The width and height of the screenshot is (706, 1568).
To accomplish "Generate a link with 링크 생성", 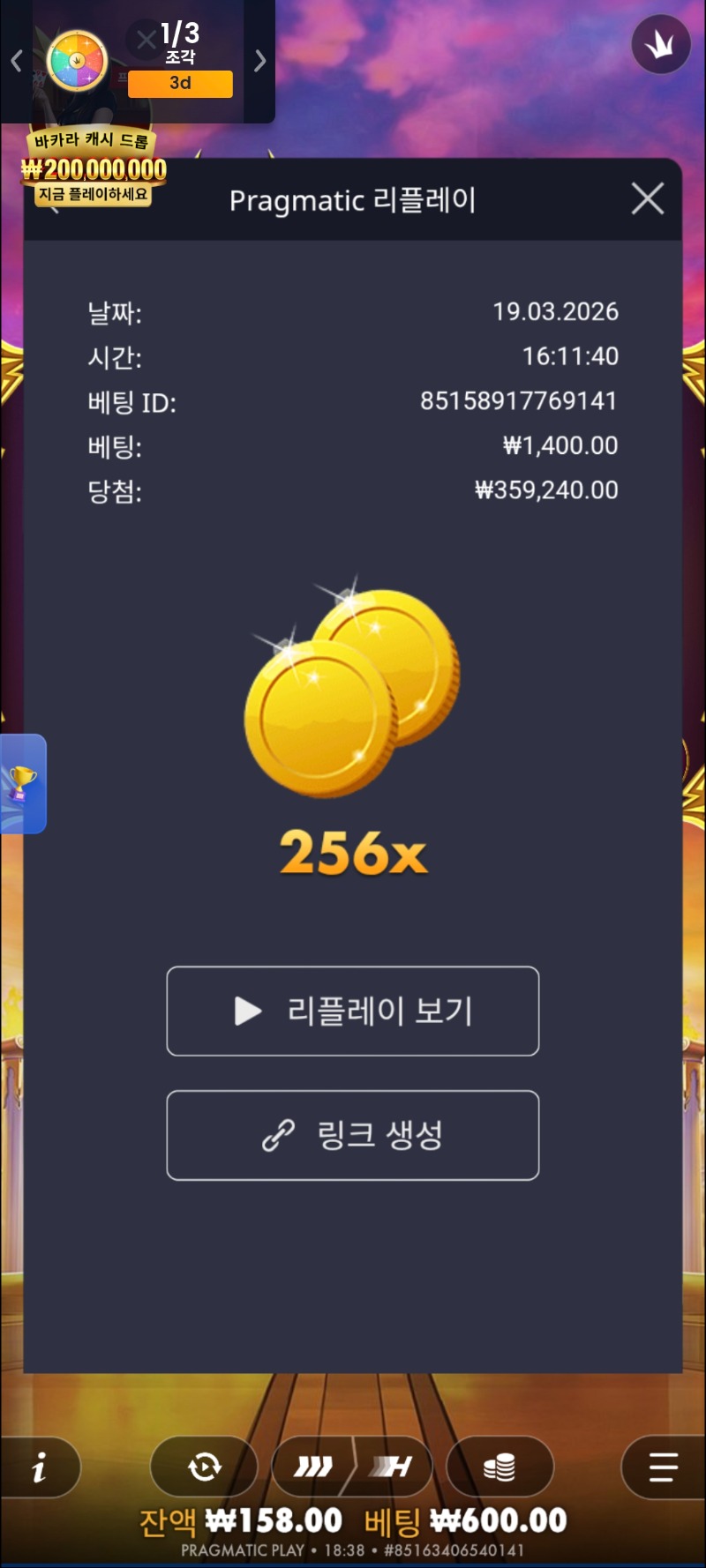I will [353, 1135].
